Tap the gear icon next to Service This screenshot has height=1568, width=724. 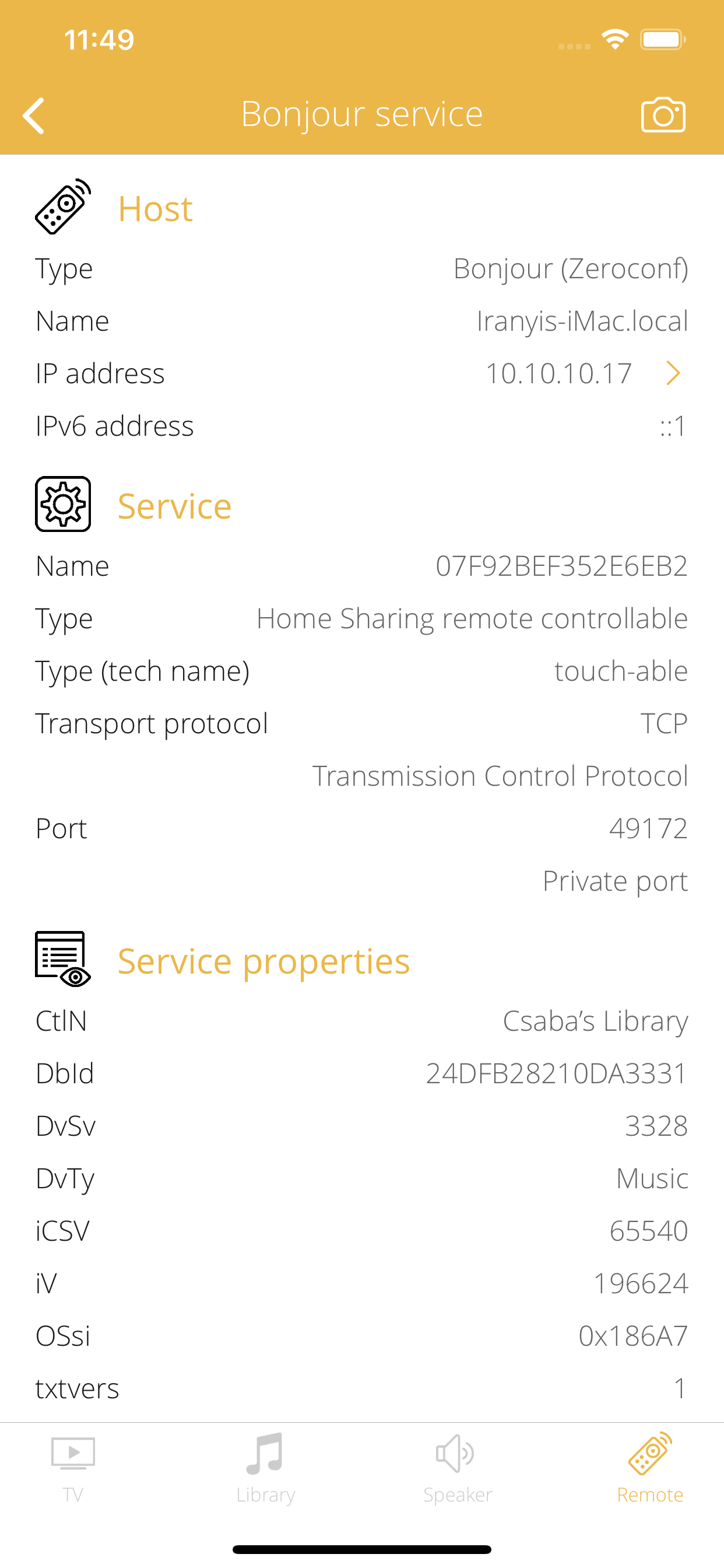point(63,504)
